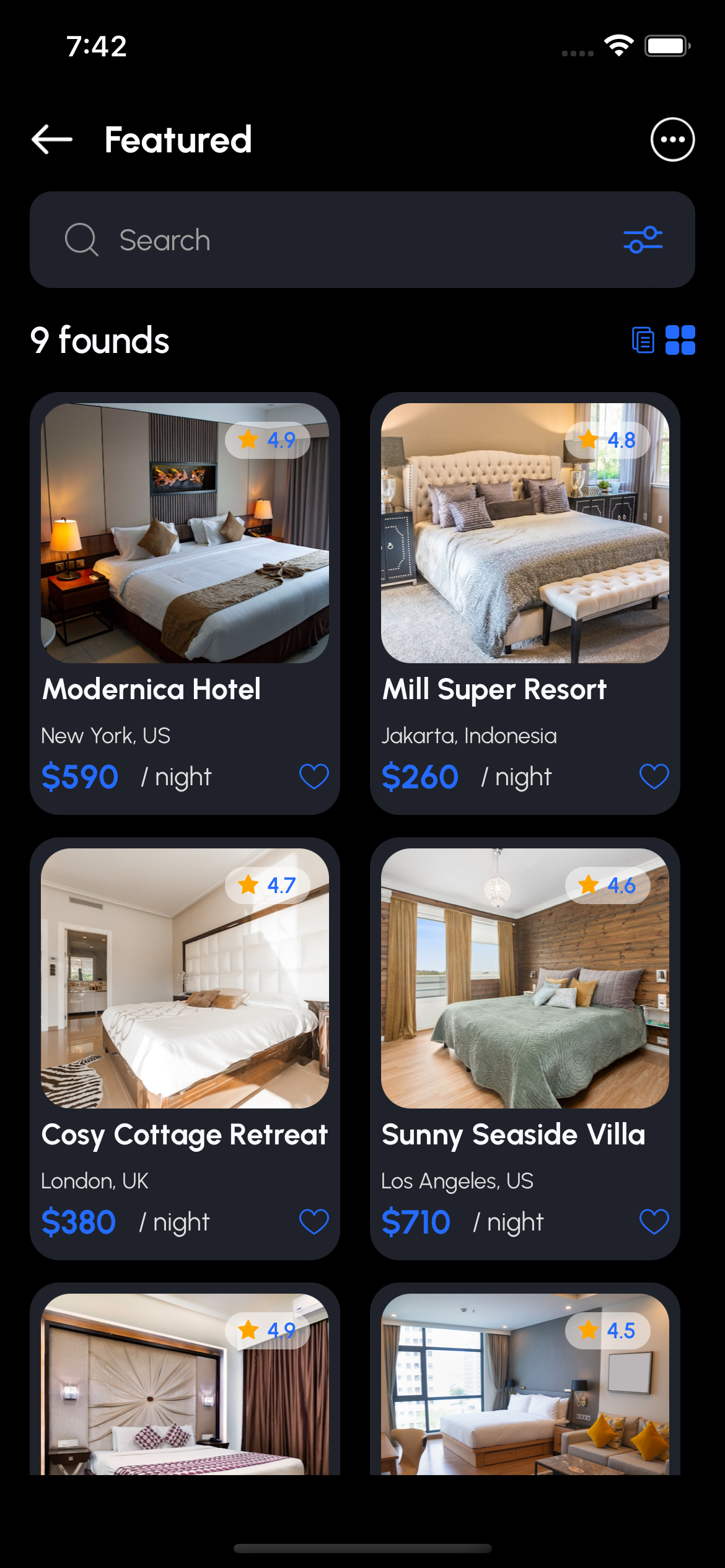Heart the Sunny Seaside Villa listing
This screenshot has width=725, height=1568.
(654, 1222)
